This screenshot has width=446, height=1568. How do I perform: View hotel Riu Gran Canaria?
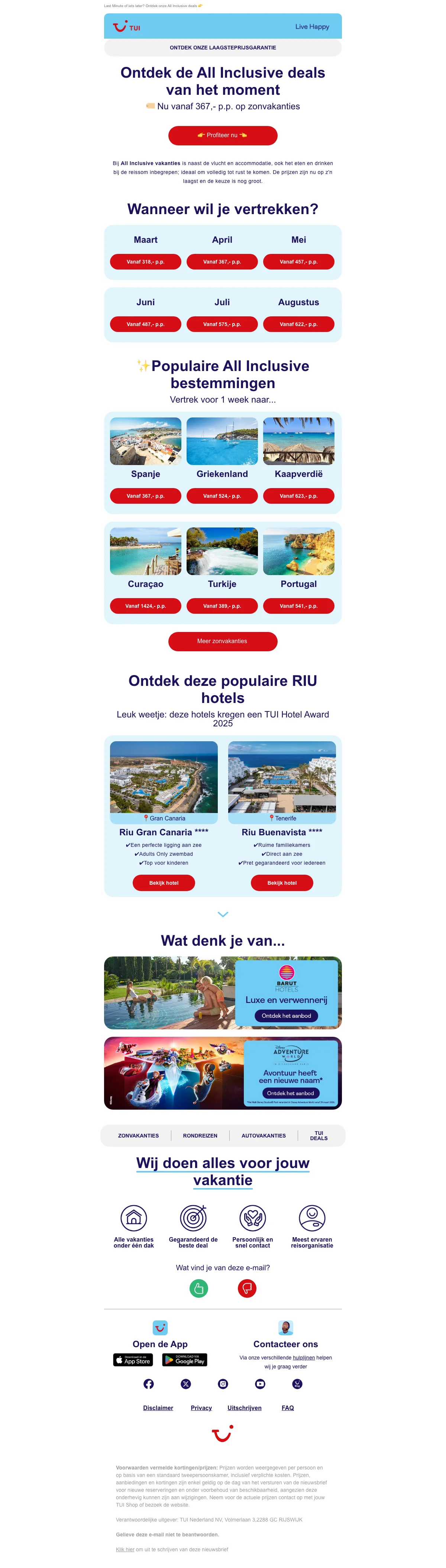(x=164, y=883)
